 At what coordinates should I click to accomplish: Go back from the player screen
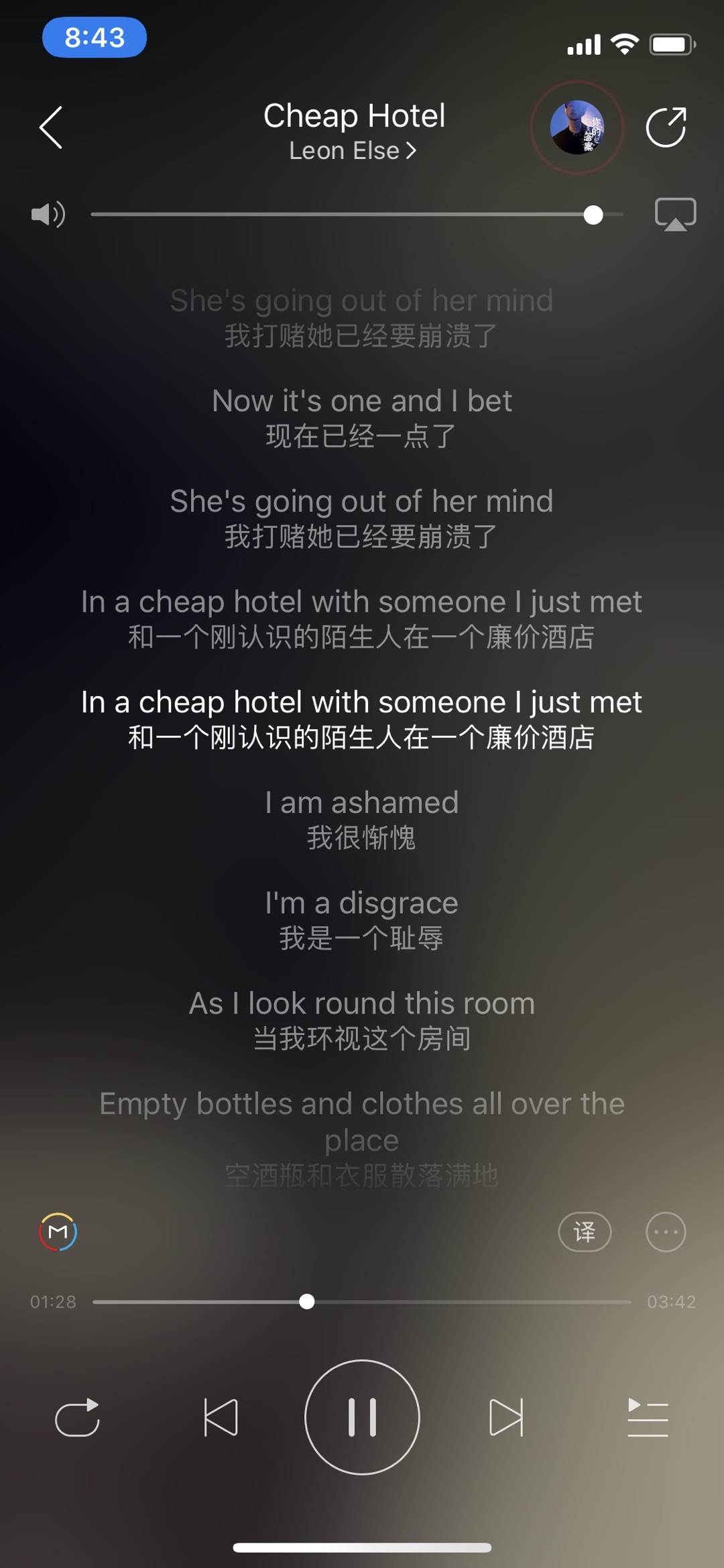[51, 127]
